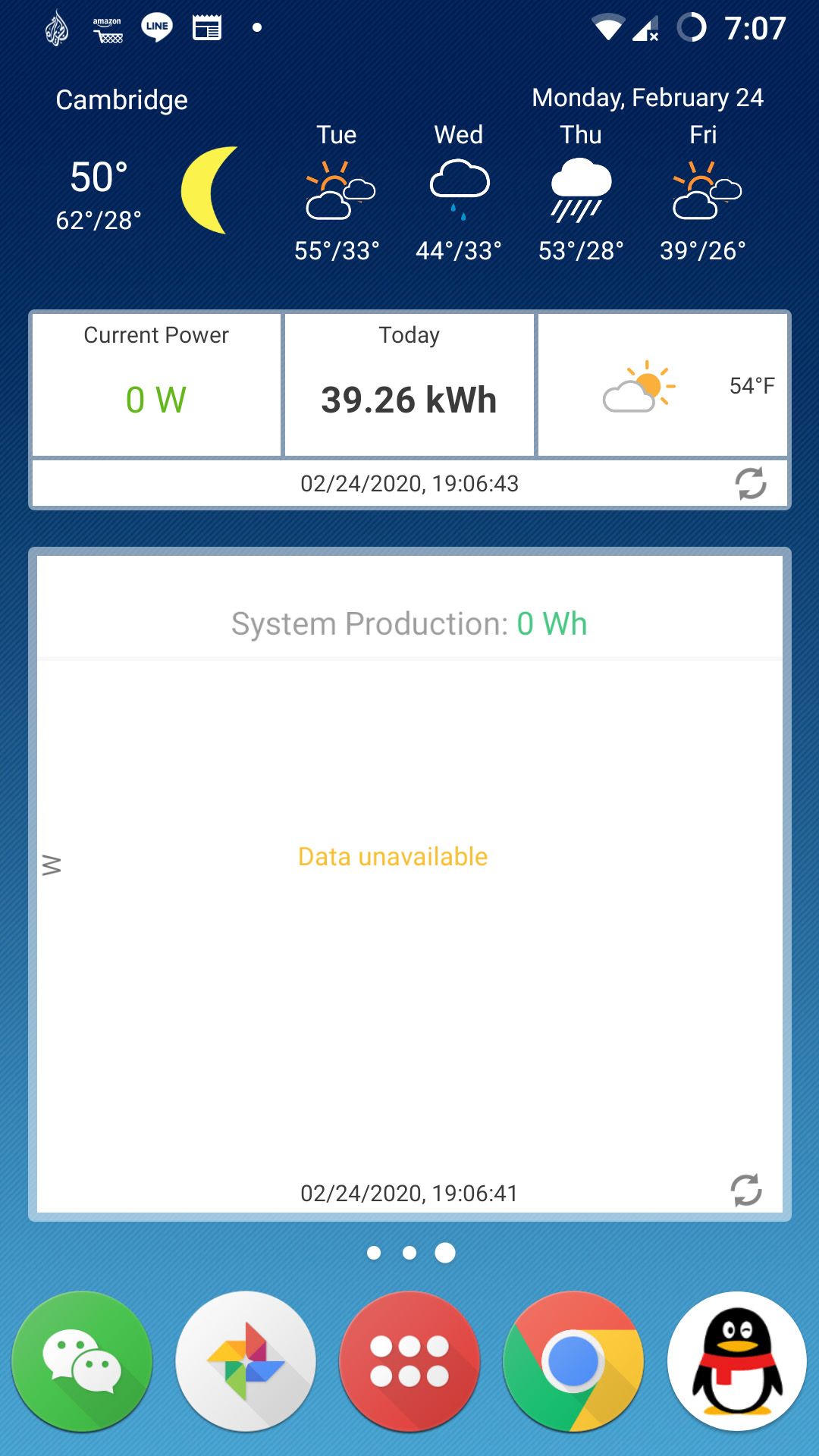Viewport: 819px width, 1456px height.
Task: Open the Current Power 0 W tile
Action: point(156,384)
